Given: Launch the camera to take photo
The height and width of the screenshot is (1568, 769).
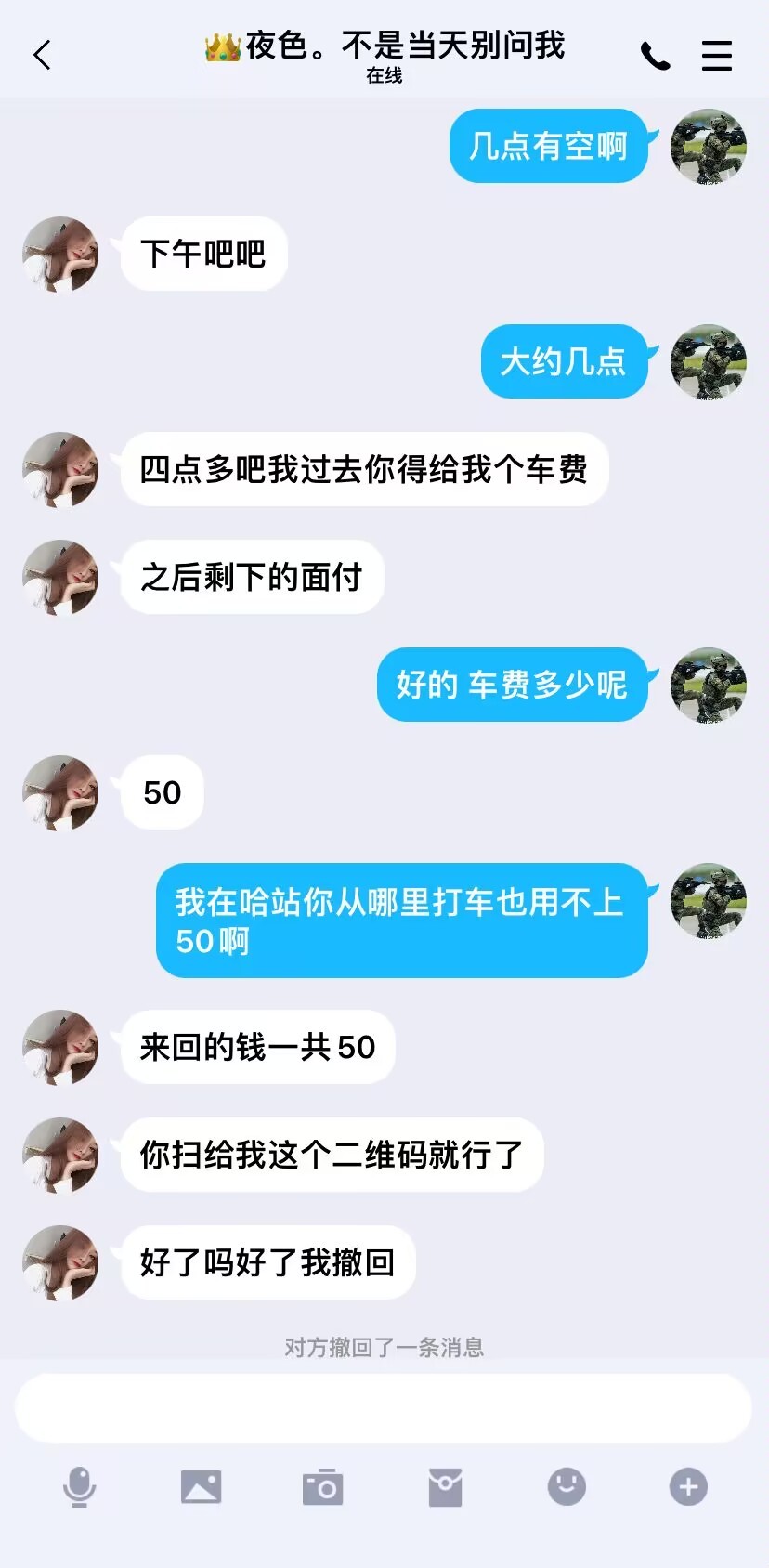Looking at the screenshot, I should point(322,1486).
